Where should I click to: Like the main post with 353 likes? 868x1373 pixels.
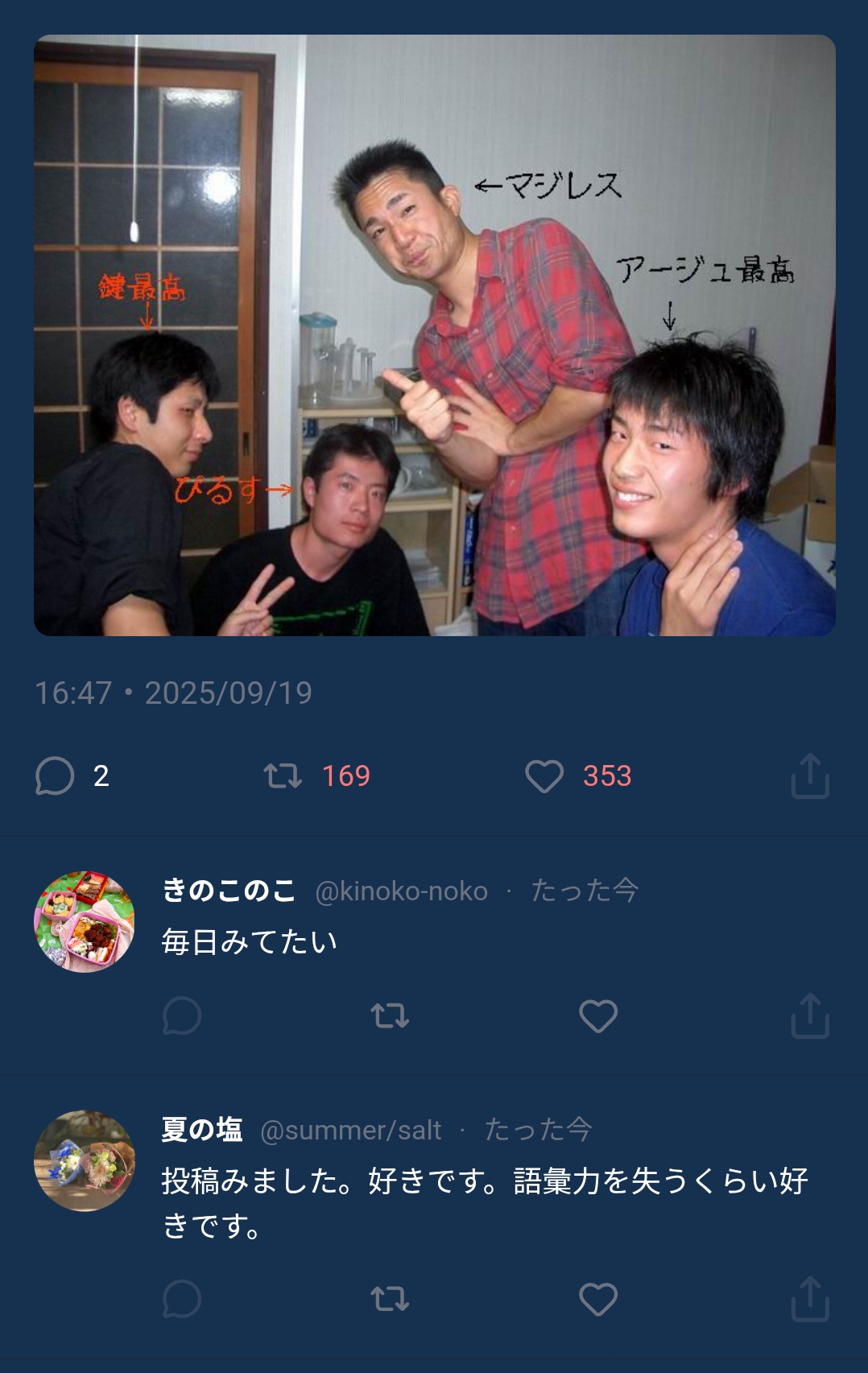coord(544,776)
